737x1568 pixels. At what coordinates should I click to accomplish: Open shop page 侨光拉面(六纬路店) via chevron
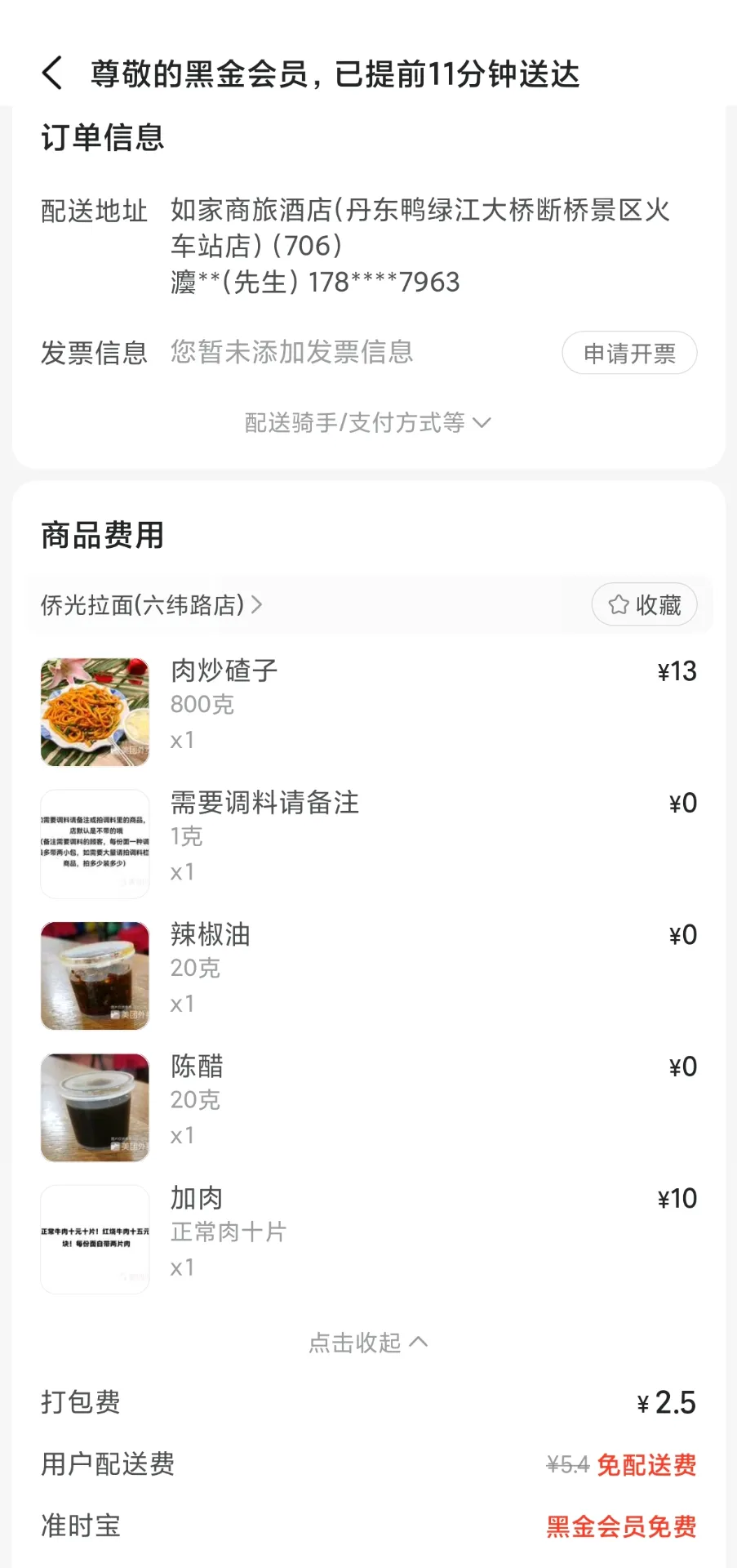[x=259, y=605]
